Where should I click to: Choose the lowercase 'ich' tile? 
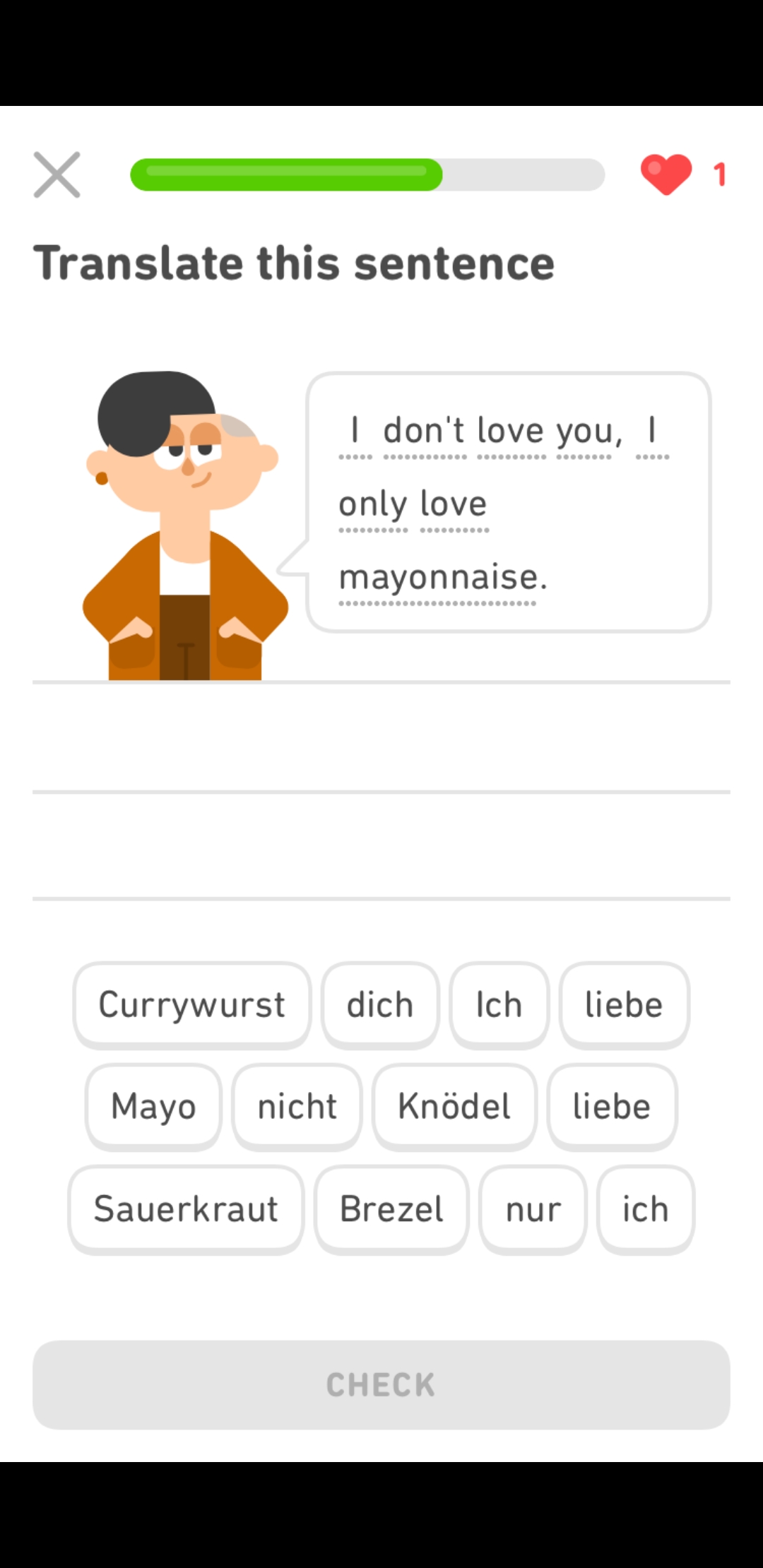645,1208
